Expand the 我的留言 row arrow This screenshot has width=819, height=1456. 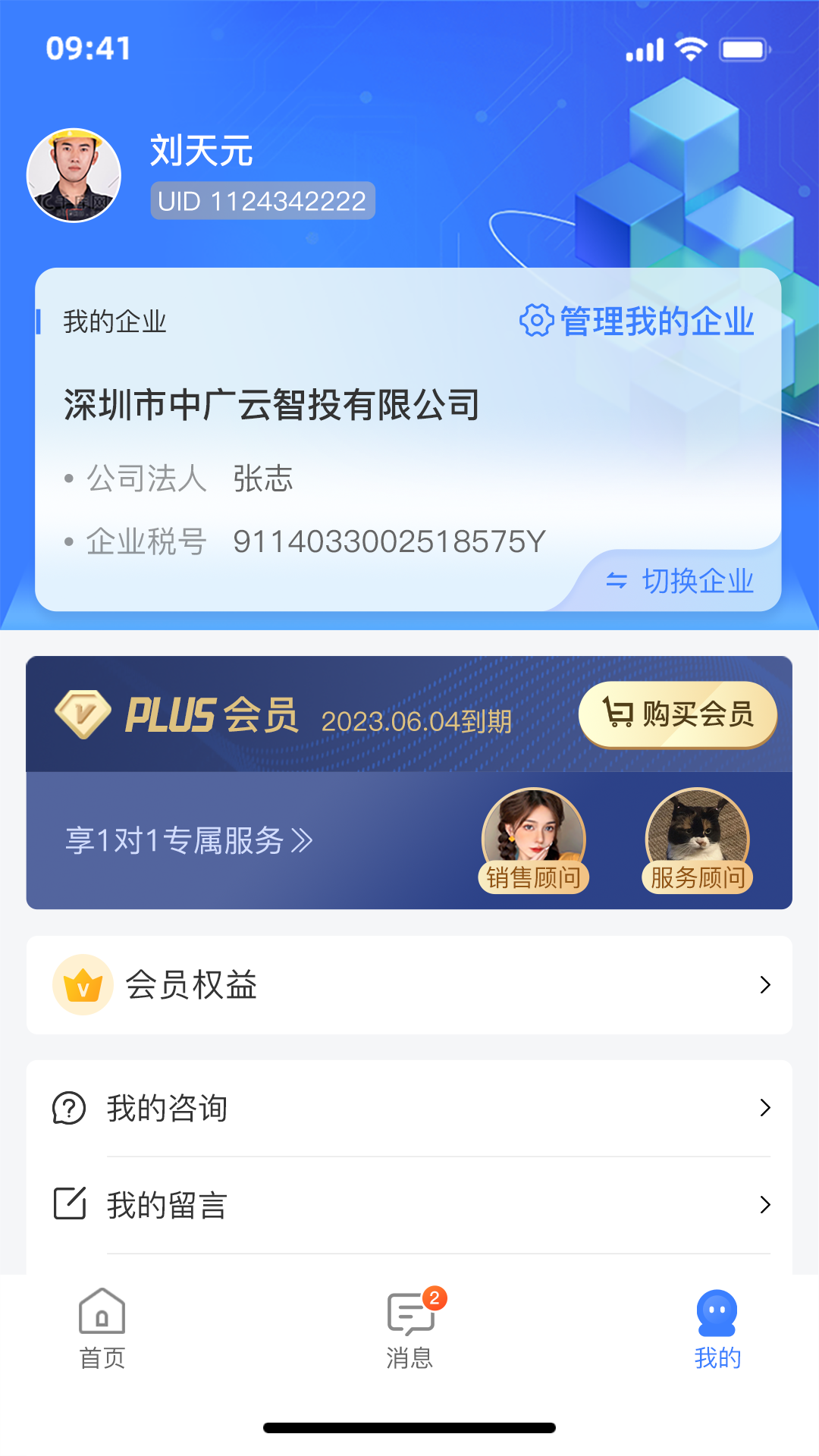[x=764, y=1204]
